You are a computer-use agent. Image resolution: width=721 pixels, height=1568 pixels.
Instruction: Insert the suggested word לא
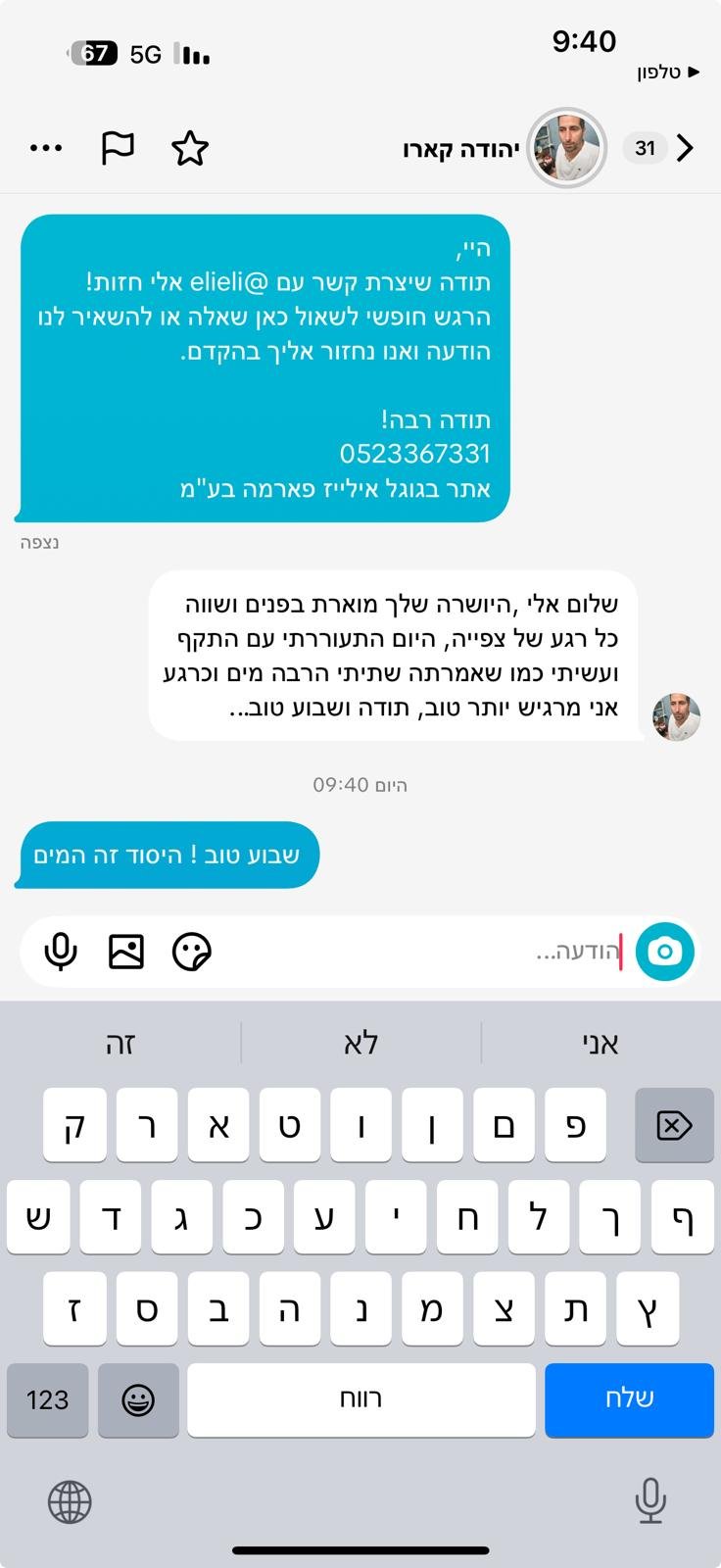[360, 1043]
